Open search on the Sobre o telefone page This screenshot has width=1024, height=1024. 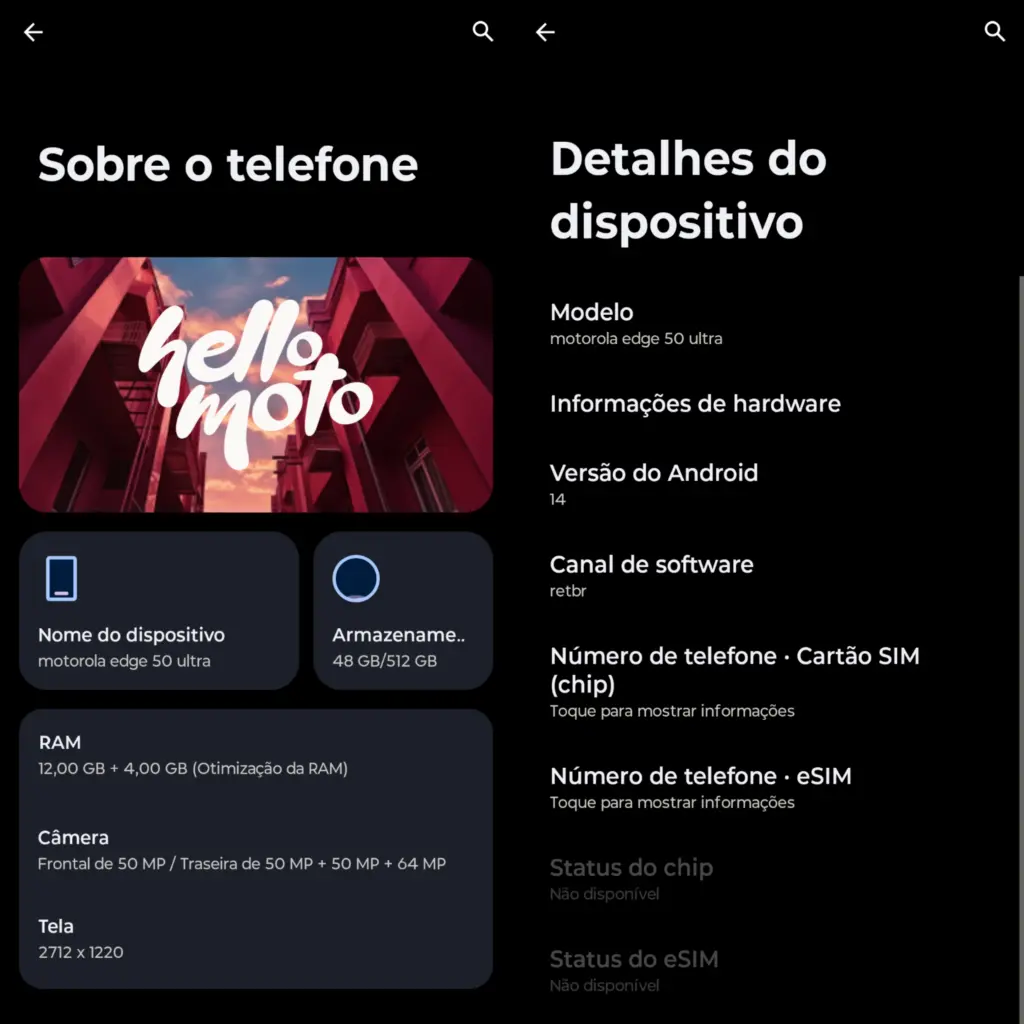coord(483,32)
